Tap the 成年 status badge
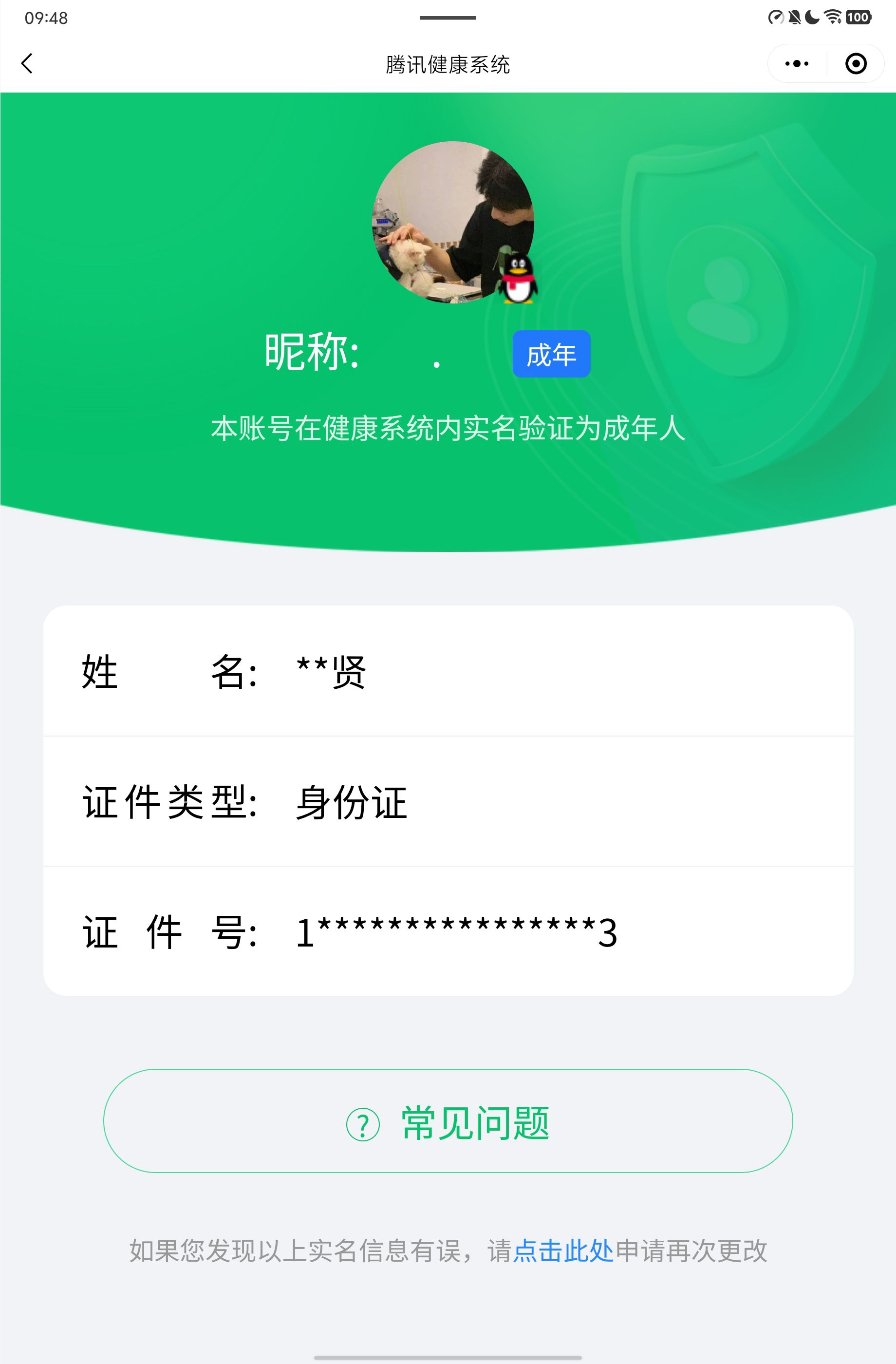This screenshot has height=1364, width=896. (x=552, y=354)
